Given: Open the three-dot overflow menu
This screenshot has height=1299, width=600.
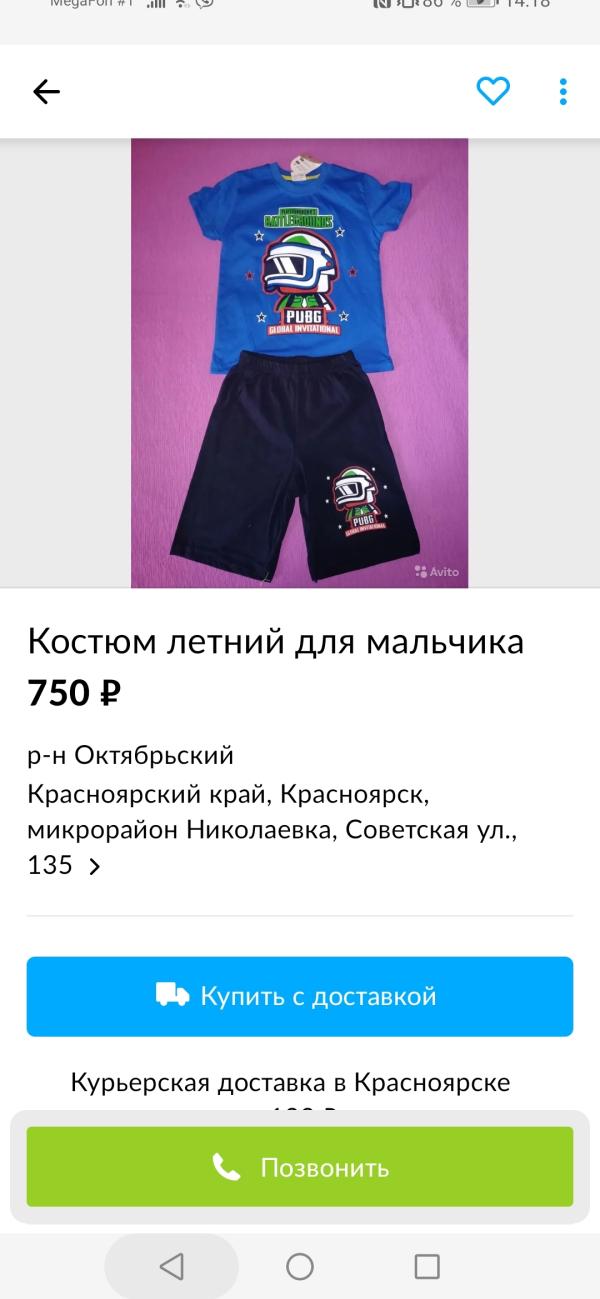Looking at the screenshot, I should [563, 92].
